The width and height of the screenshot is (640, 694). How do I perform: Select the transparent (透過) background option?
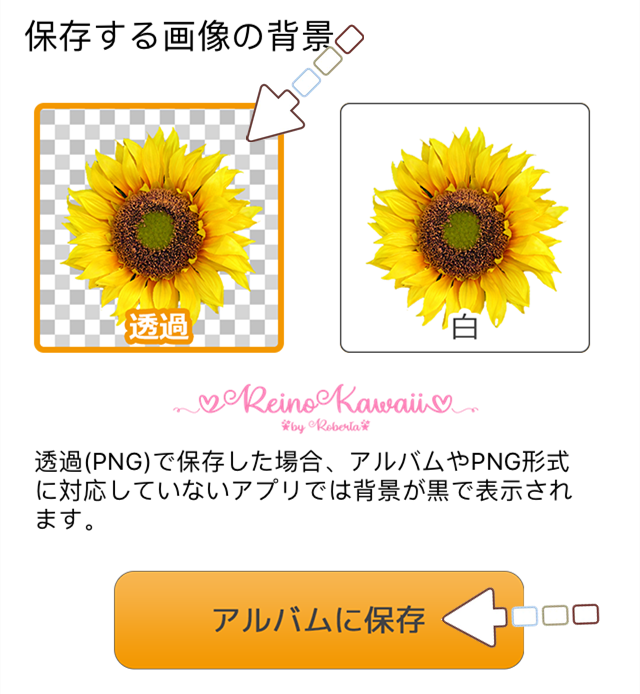pos(160,228)
